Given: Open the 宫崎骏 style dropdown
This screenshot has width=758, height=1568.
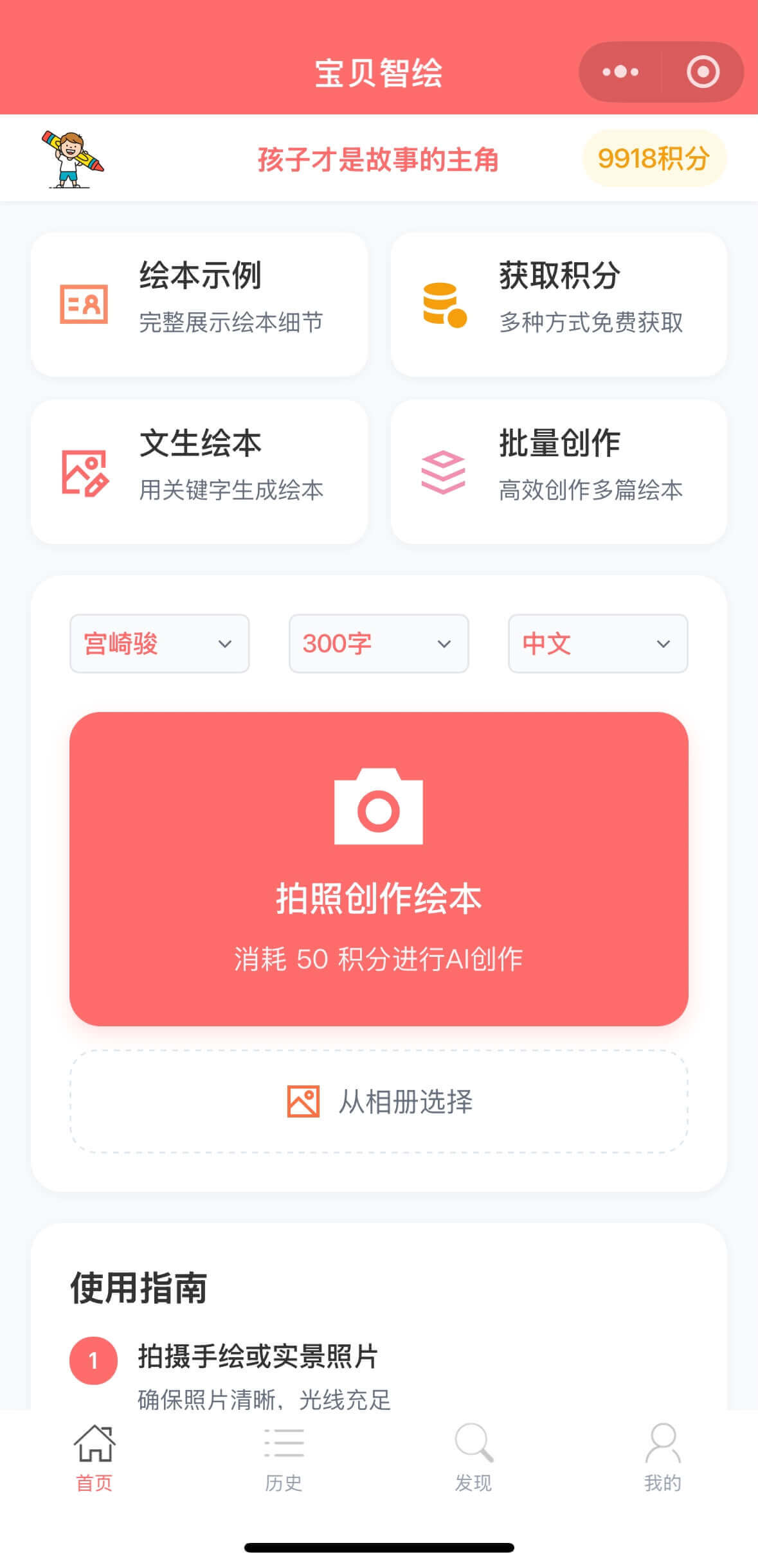Looking at the screenshot, I should (x=159, y=644).
